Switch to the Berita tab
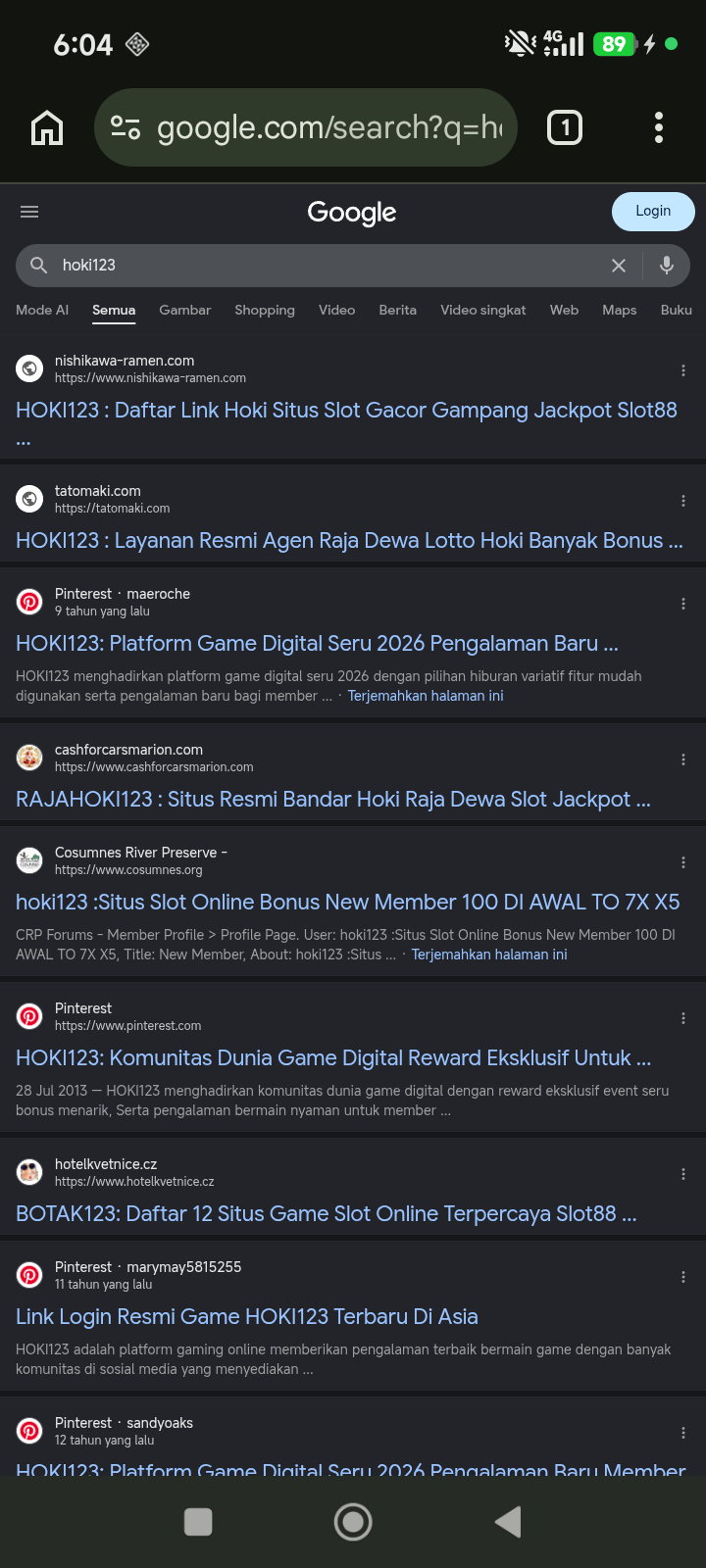706x1568 pixels. (398, 310)
